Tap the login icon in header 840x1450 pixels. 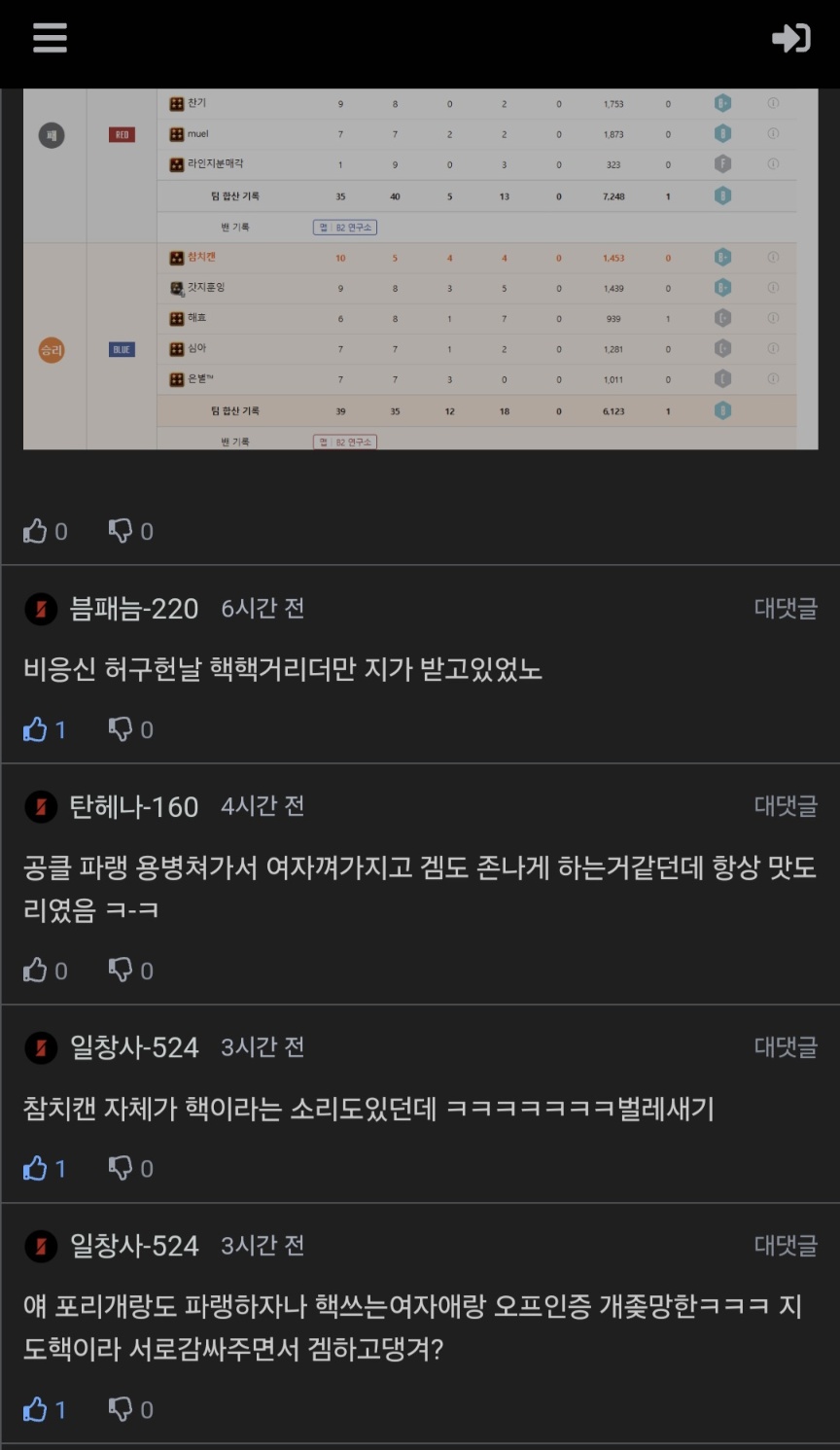coord(790,38)
